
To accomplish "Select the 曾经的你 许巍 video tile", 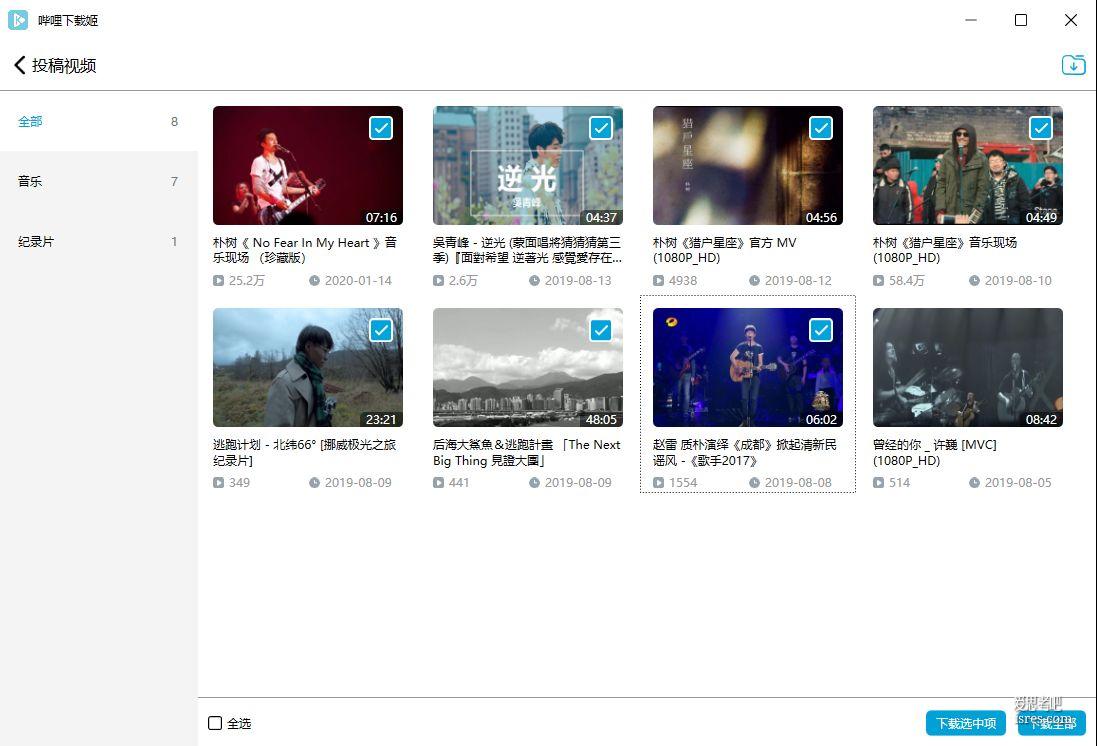I will 967,368.
